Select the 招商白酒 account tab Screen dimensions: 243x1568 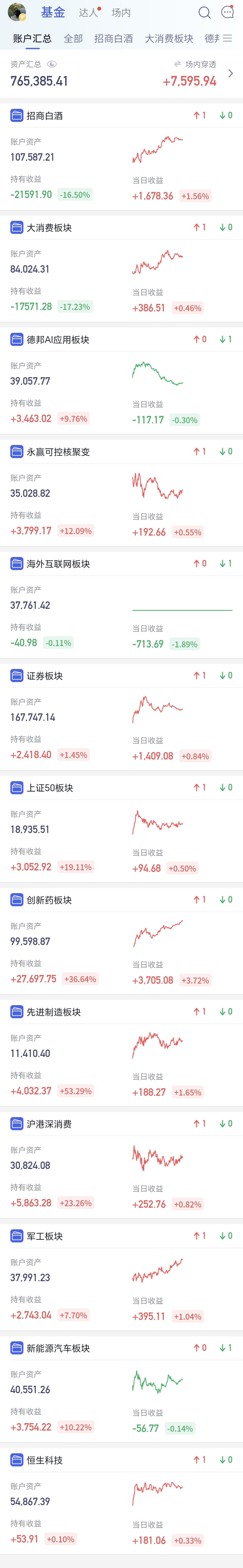(114, 38)
